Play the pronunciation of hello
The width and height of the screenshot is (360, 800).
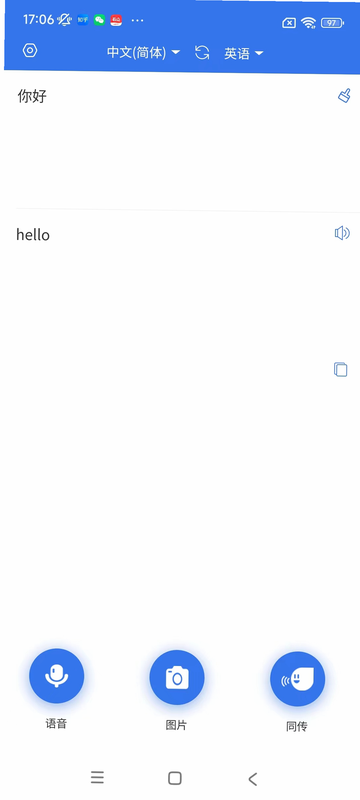tap(342, 233)
